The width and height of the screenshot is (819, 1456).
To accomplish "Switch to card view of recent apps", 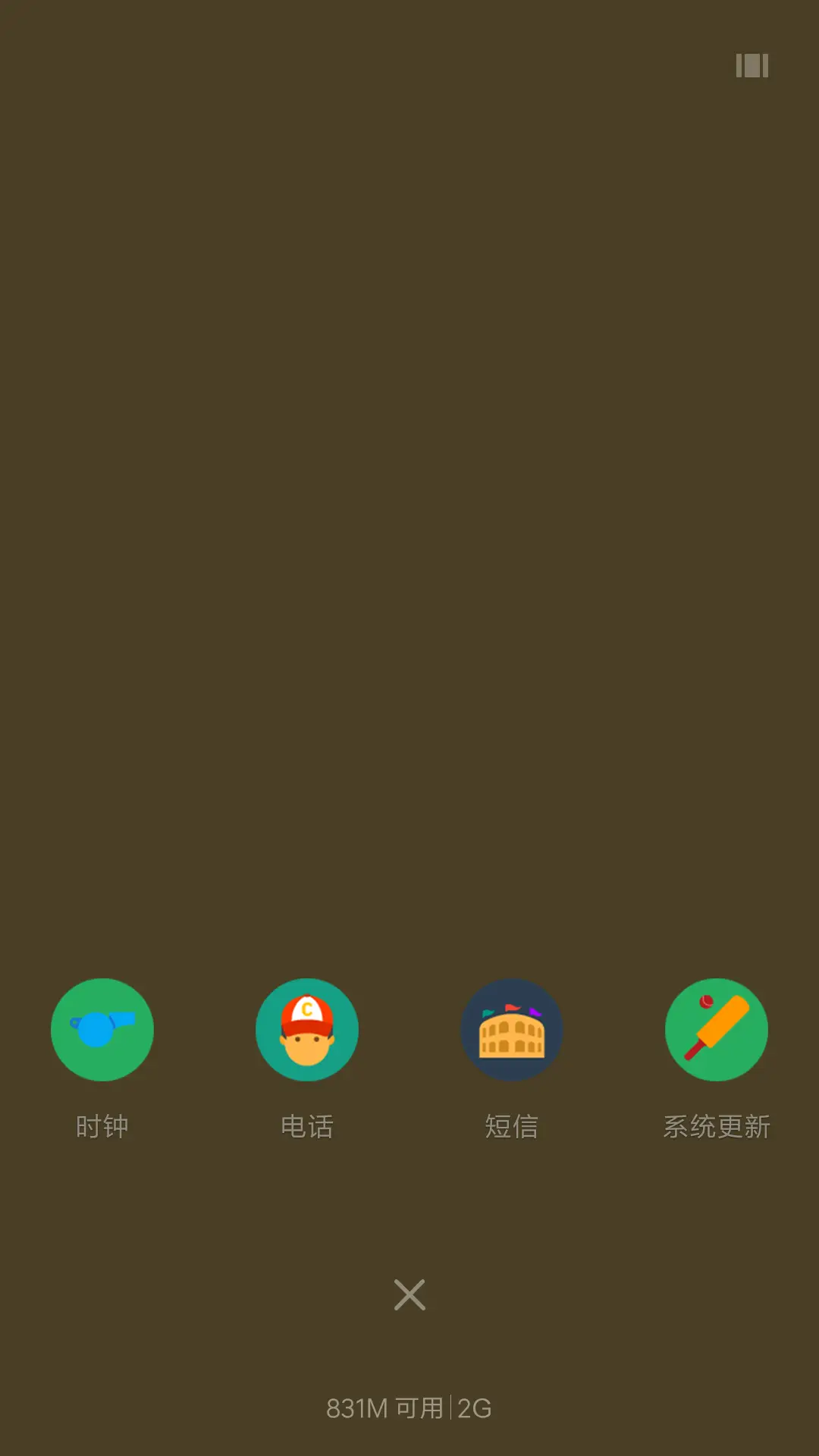I will [x=752, y=66].
